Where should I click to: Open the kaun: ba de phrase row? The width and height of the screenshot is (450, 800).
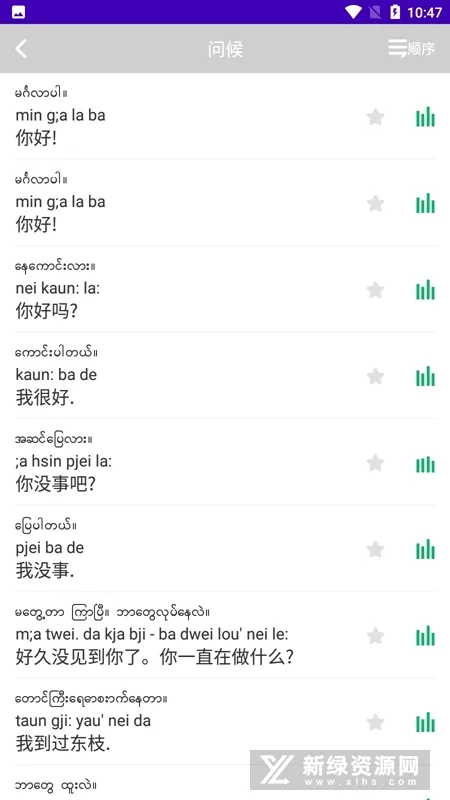pos(225,376)
